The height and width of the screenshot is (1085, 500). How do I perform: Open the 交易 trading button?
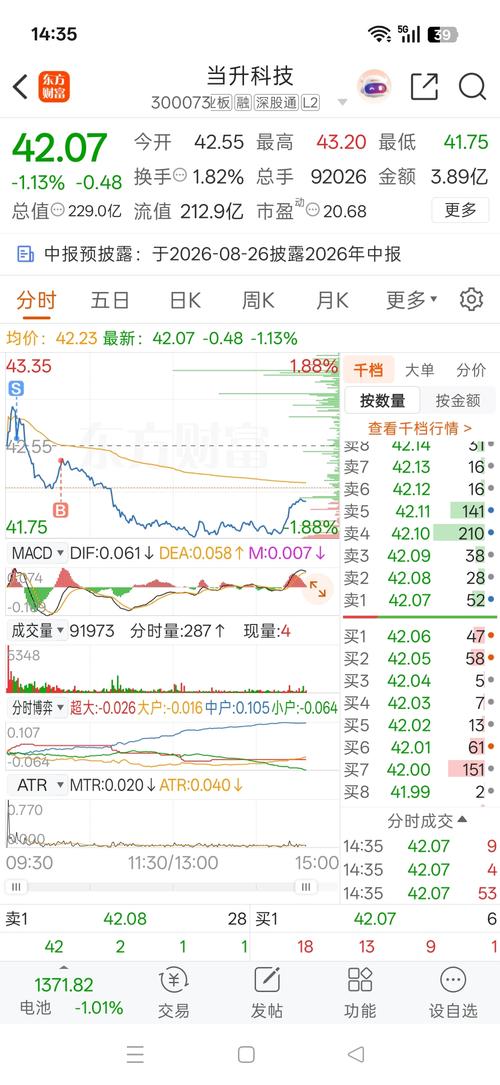coord(173,992)
